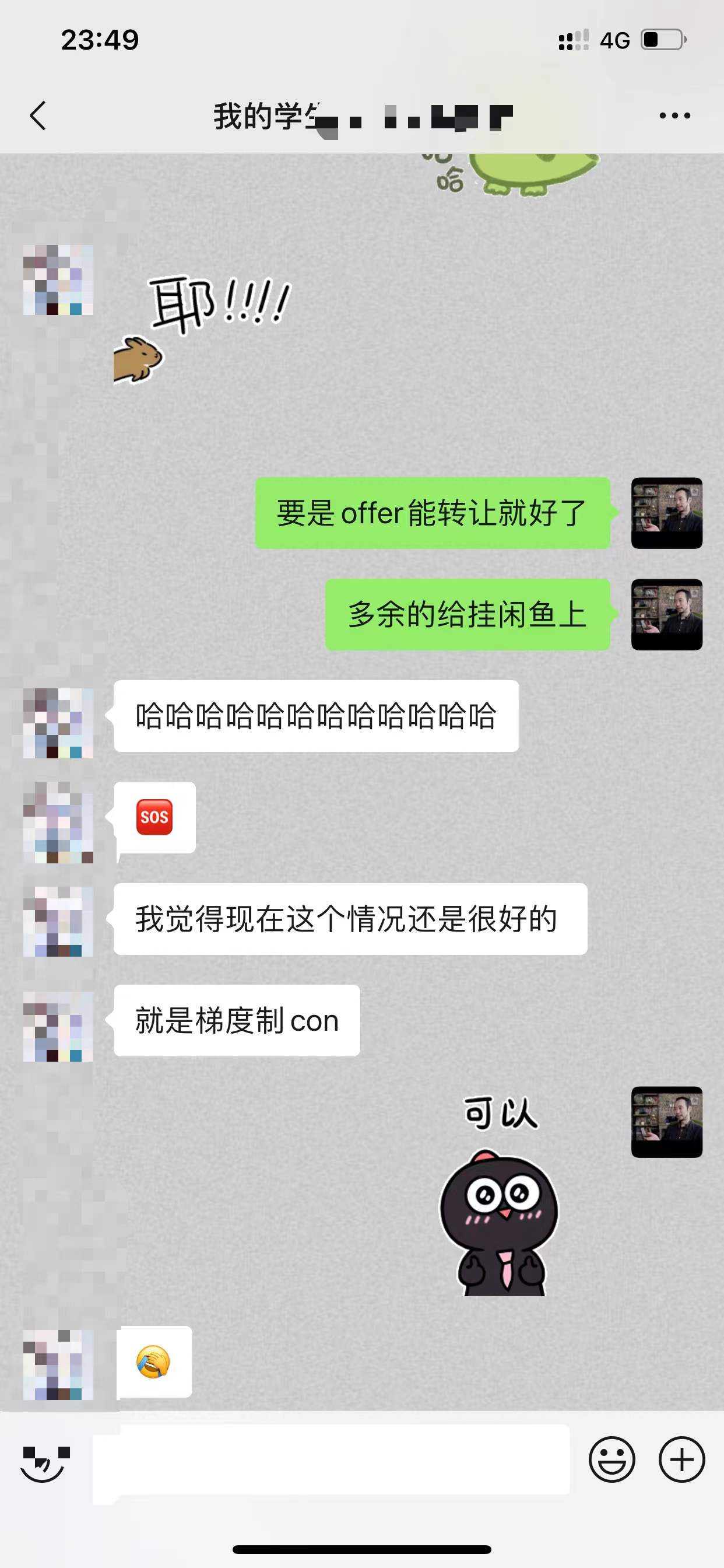Tap the avatar beside 要是offer能转让就好了
The width and height of the screenshot is (724, 1568).
pyautogui.click(x=666, y=513)
